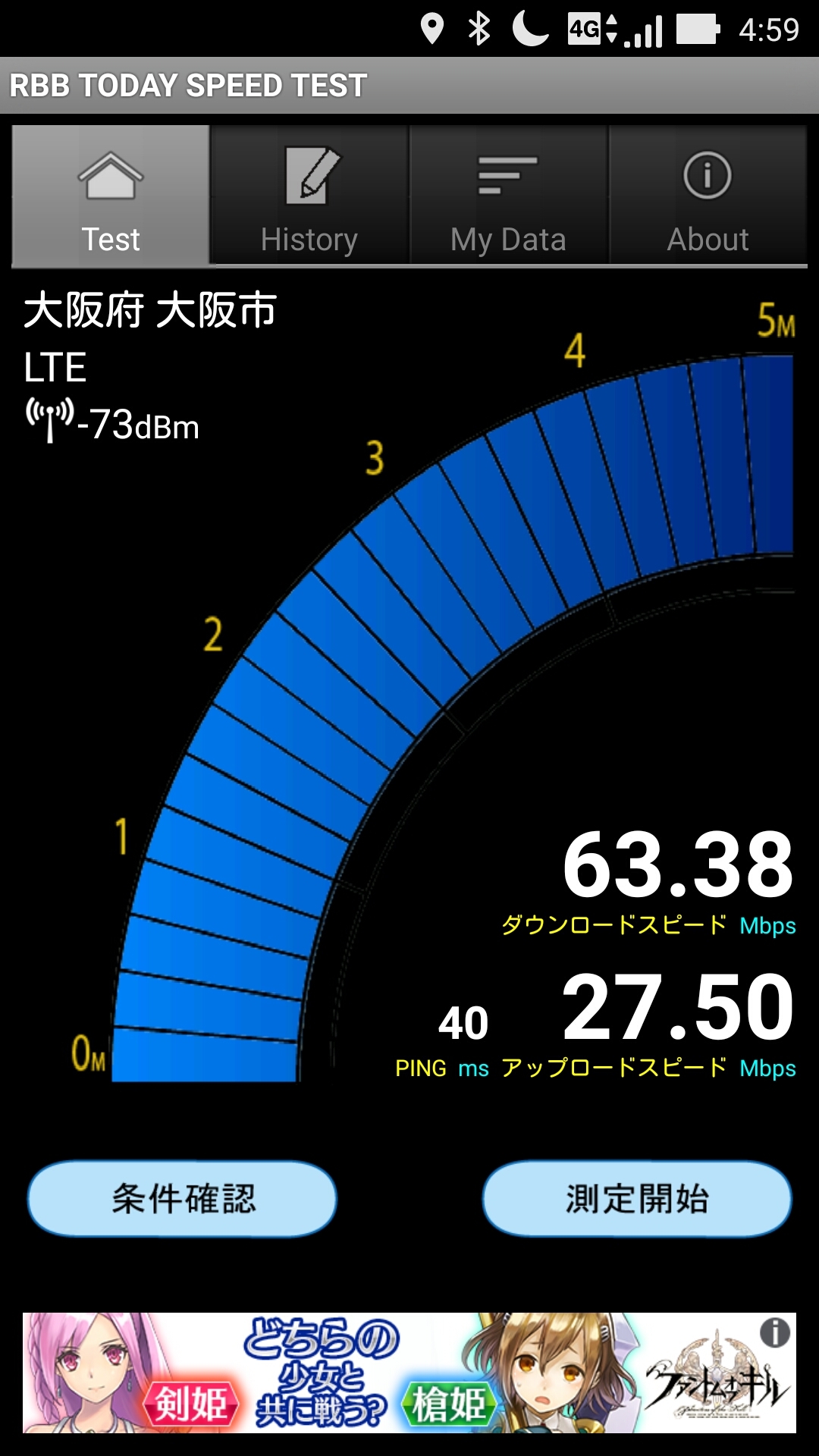
Task: Select the Test tab
Action: click(111, 197)
